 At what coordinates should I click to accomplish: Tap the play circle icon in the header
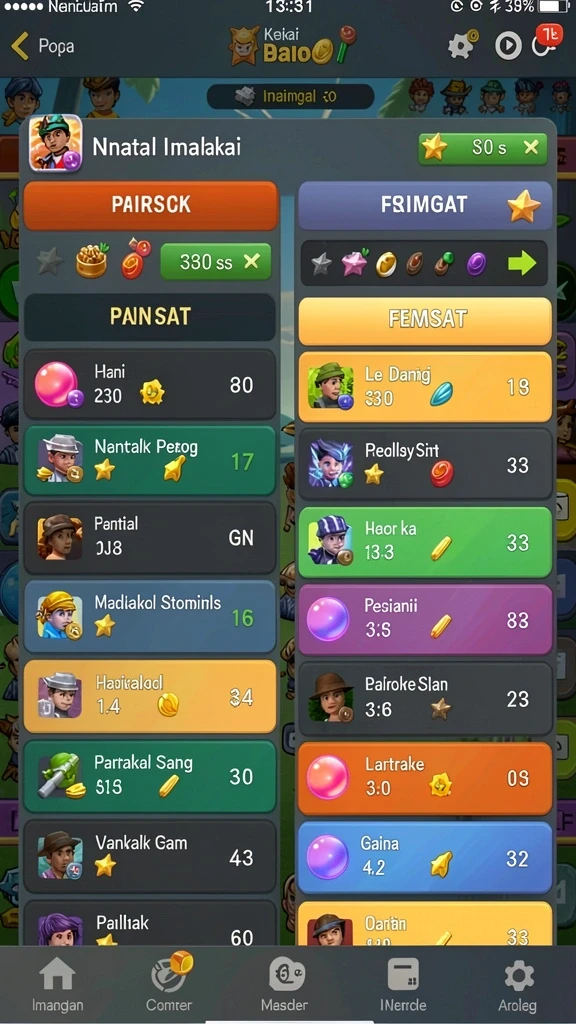[508, 46]
